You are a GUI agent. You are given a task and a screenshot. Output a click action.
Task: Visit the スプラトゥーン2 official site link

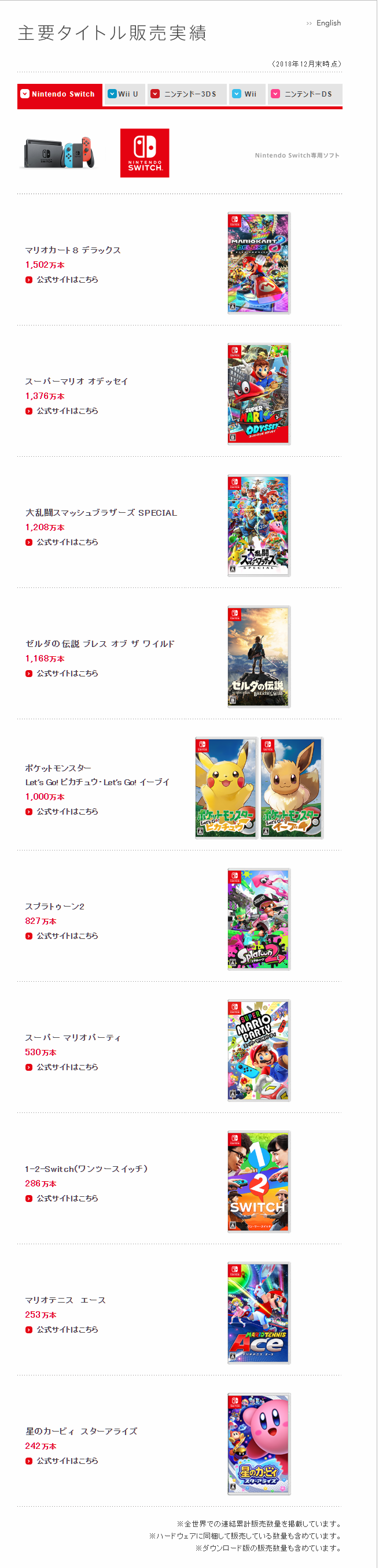[67, 935]
